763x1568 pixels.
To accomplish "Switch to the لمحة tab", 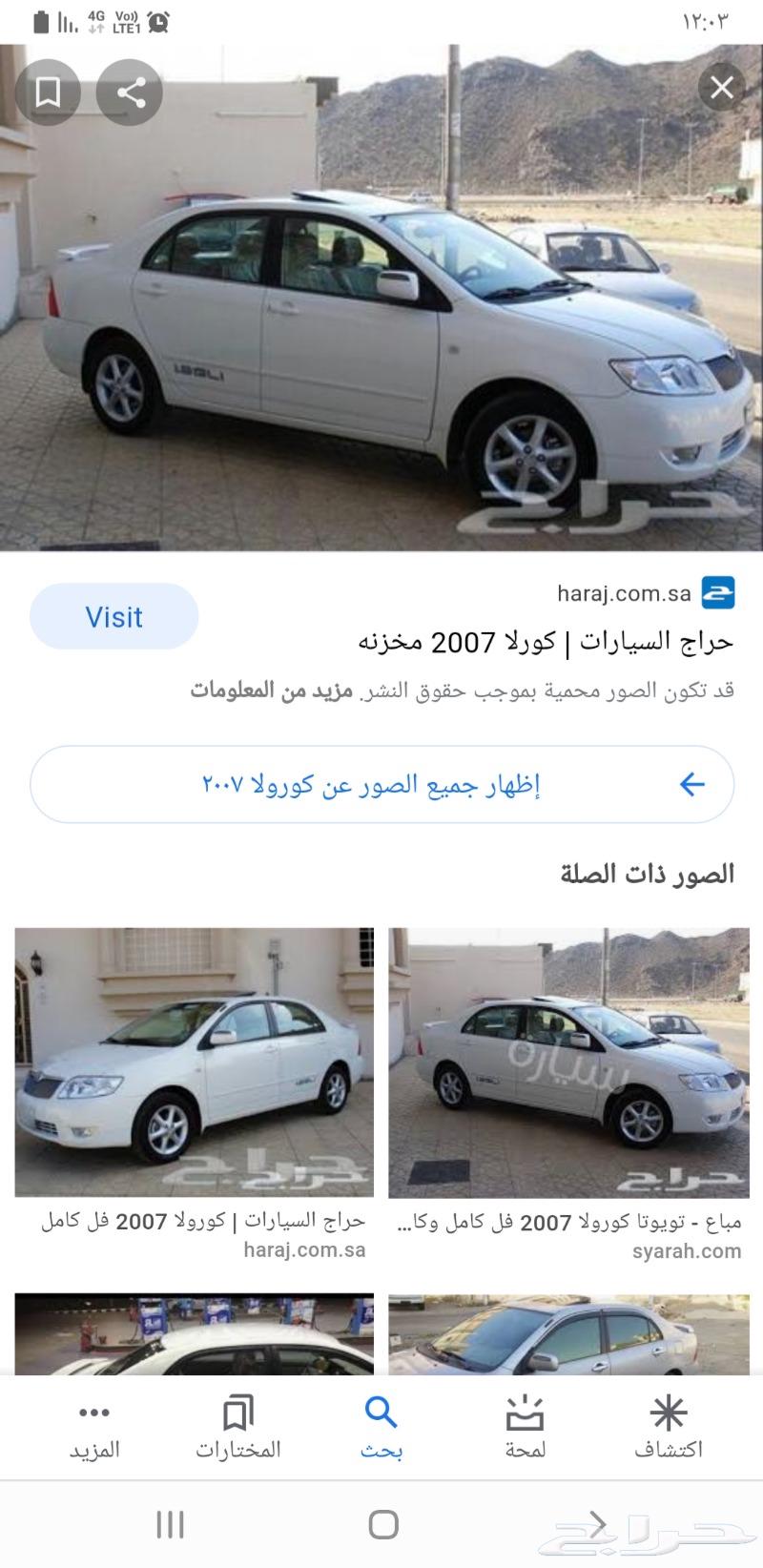I will click(x=526, y=1428).
